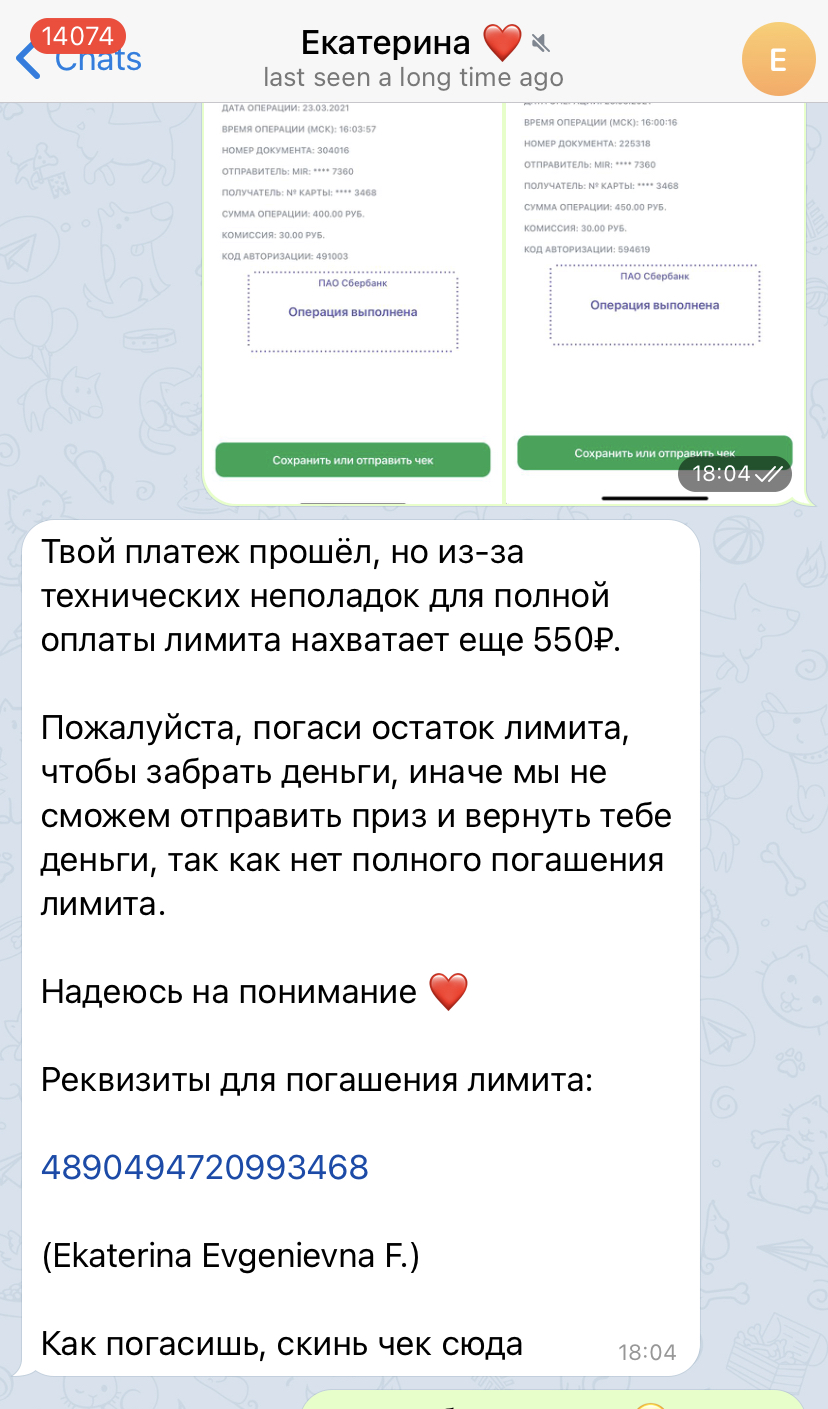
Task: Go back to the Chats list
Action: pyautogui.click(x=80, y=59)
